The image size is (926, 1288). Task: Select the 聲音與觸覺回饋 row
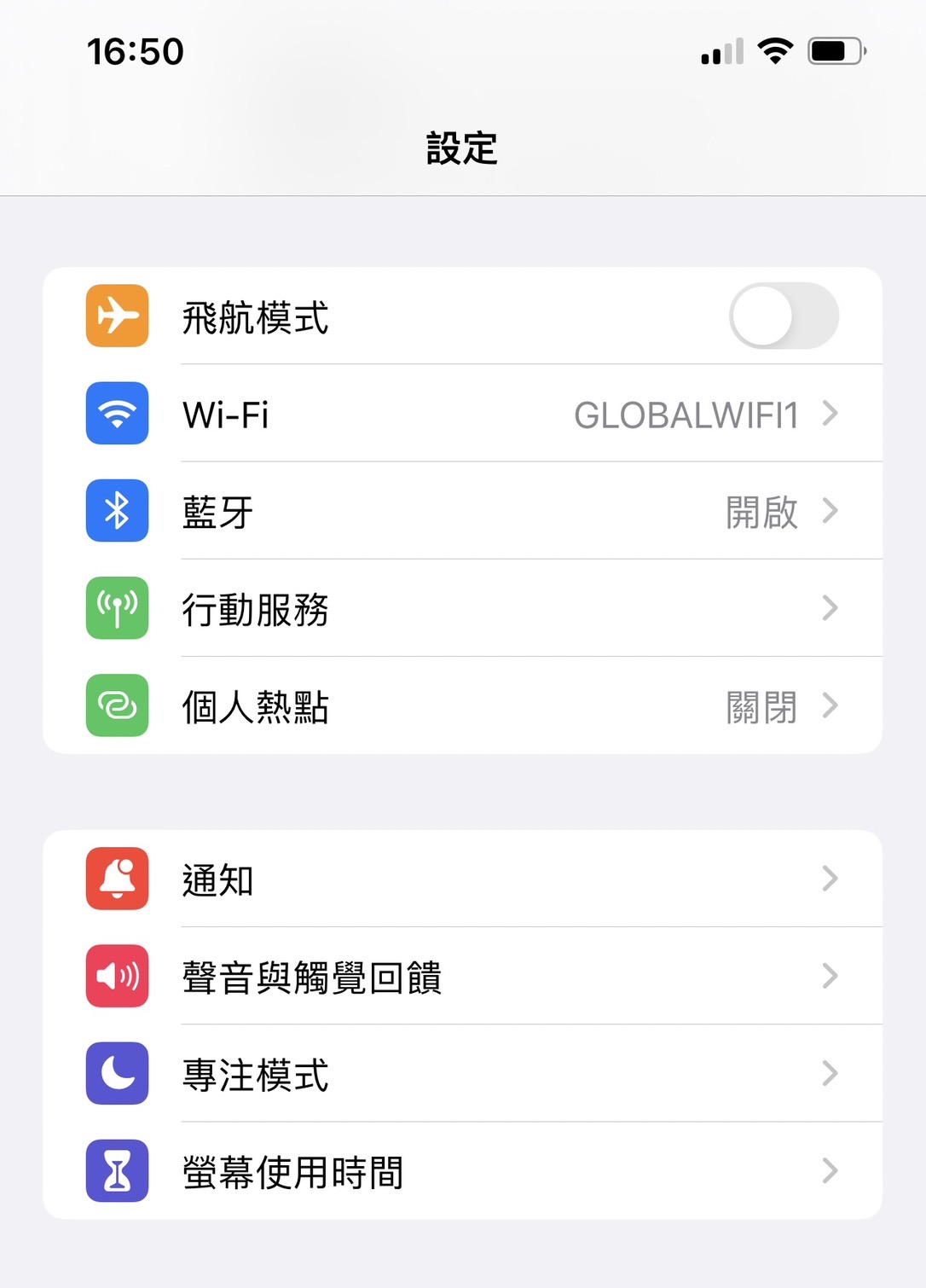[426, 977]
